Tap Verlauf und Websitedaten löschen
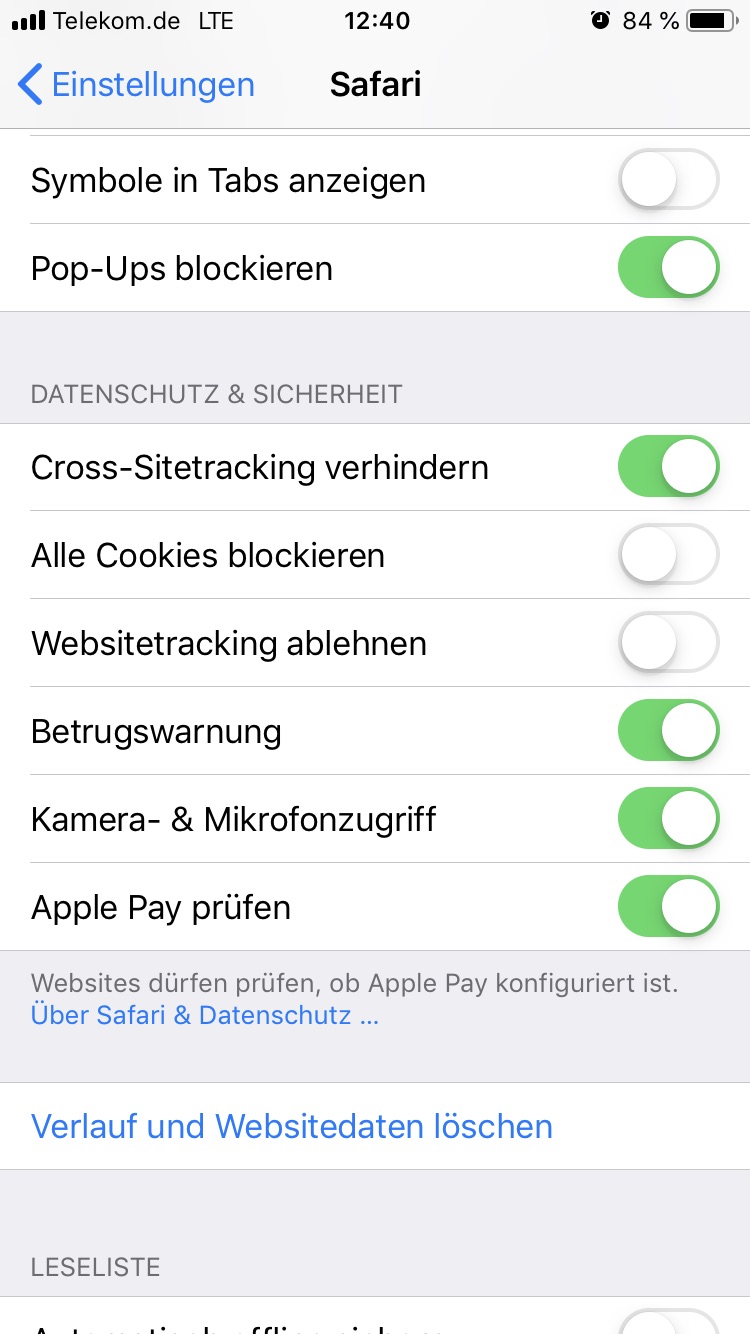This screenshot has height=1334, width=750. click(x=292, y=1126)
